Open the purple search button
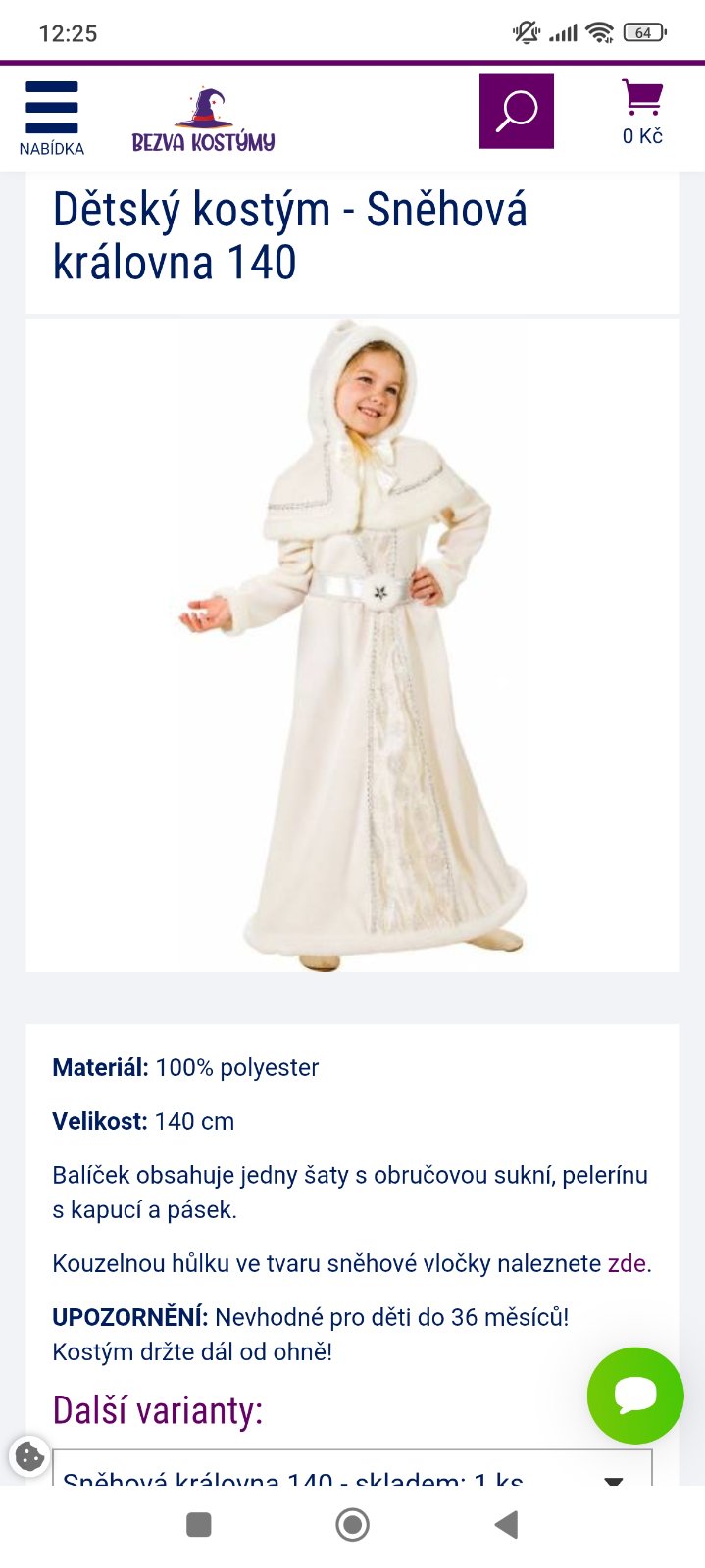Image resolution: width=705 pixels, height=1568 pixels. tap(516, 112)
